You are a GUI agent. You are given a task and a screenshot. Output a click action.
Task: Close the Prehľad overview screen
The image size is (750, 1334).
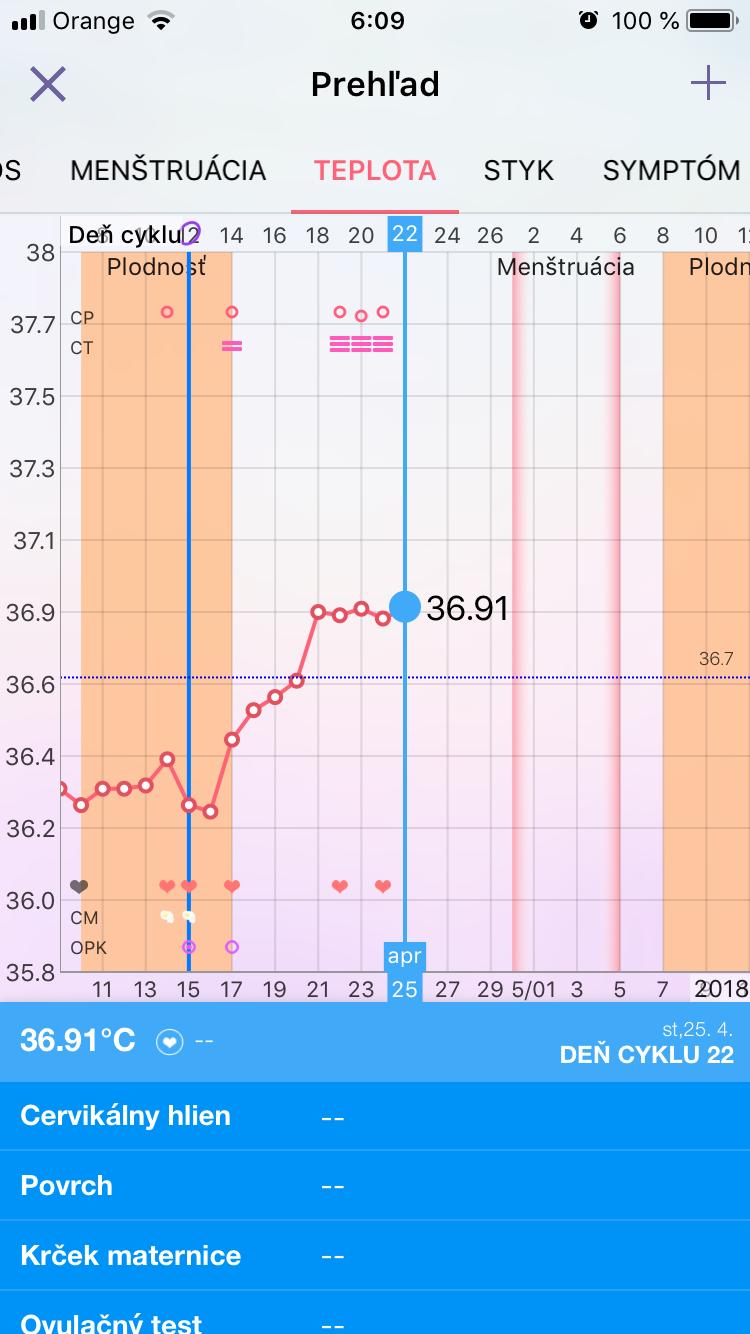(x=47, y=84)
